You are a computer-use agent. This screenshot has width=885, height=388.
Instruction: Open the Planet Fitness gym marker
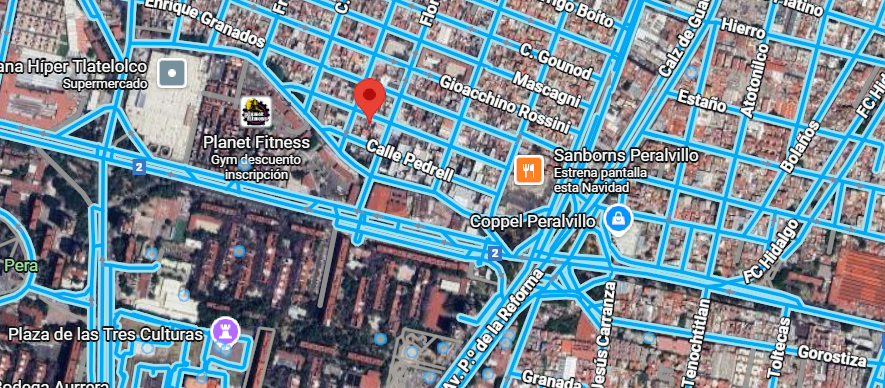256,112
